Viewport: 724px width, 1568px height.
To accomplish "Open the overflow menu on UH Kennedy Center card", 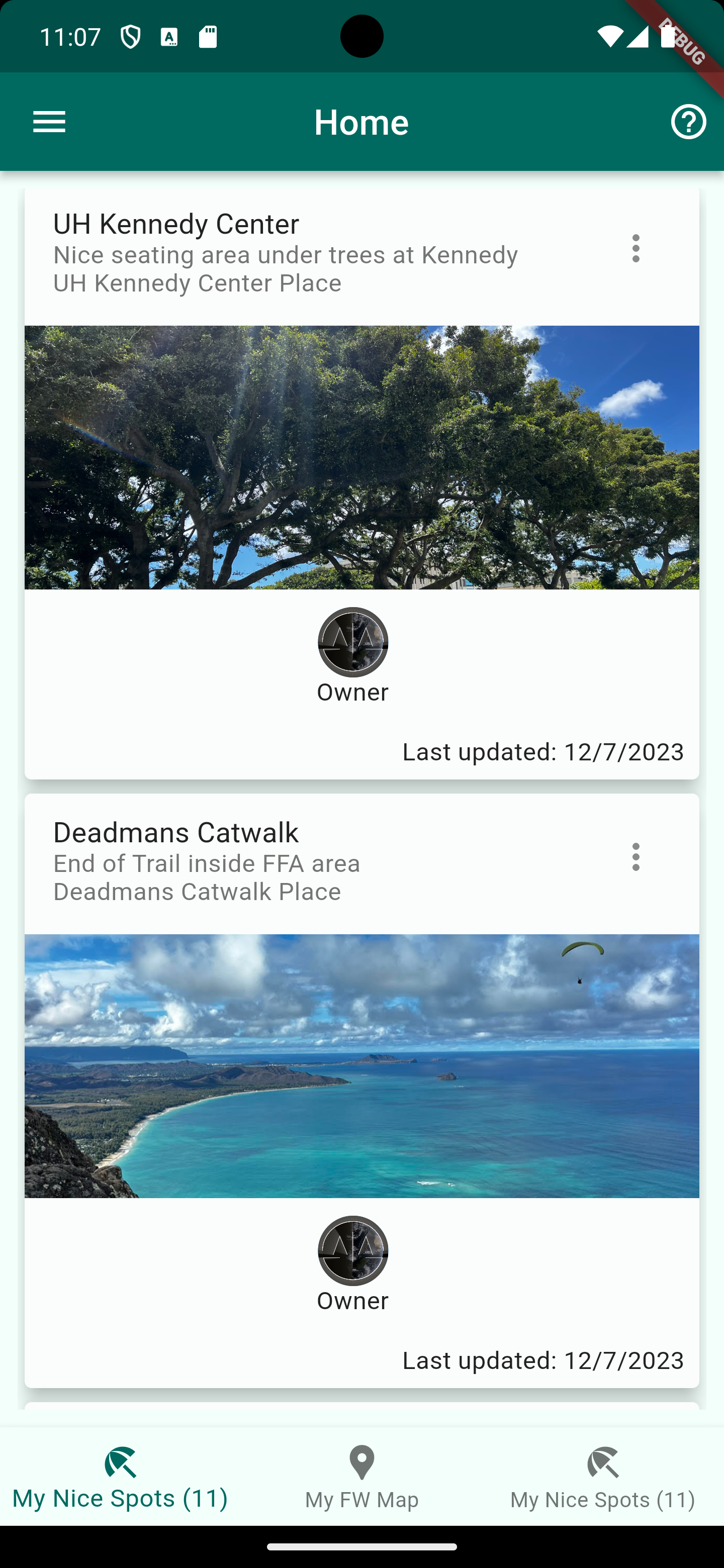I will point(636,248).
